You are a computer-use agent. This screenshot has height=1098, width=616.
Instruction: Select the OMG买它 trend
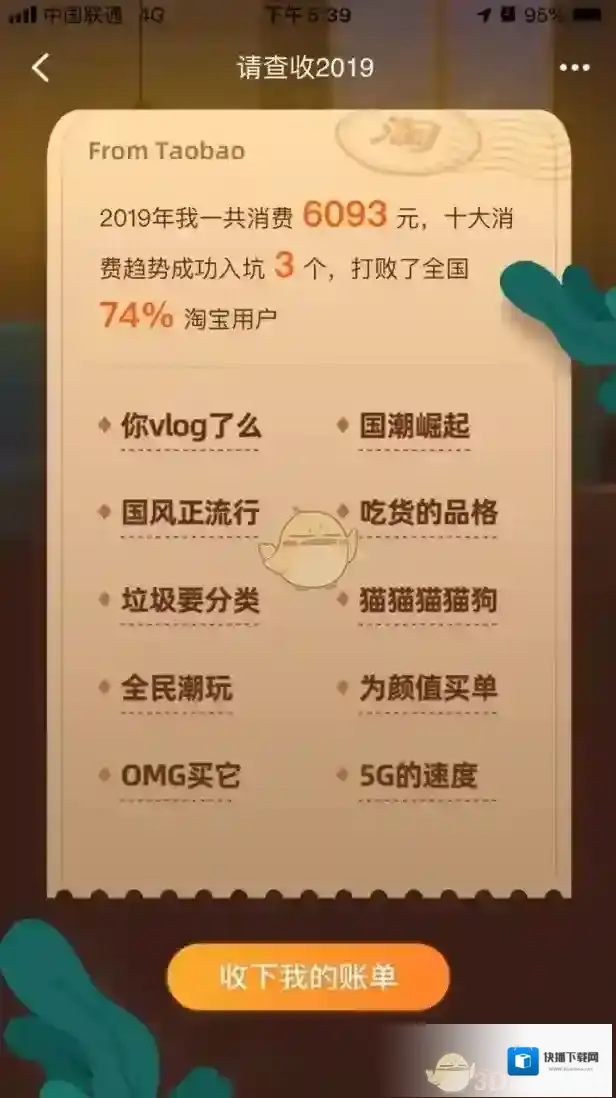(180, 775)
